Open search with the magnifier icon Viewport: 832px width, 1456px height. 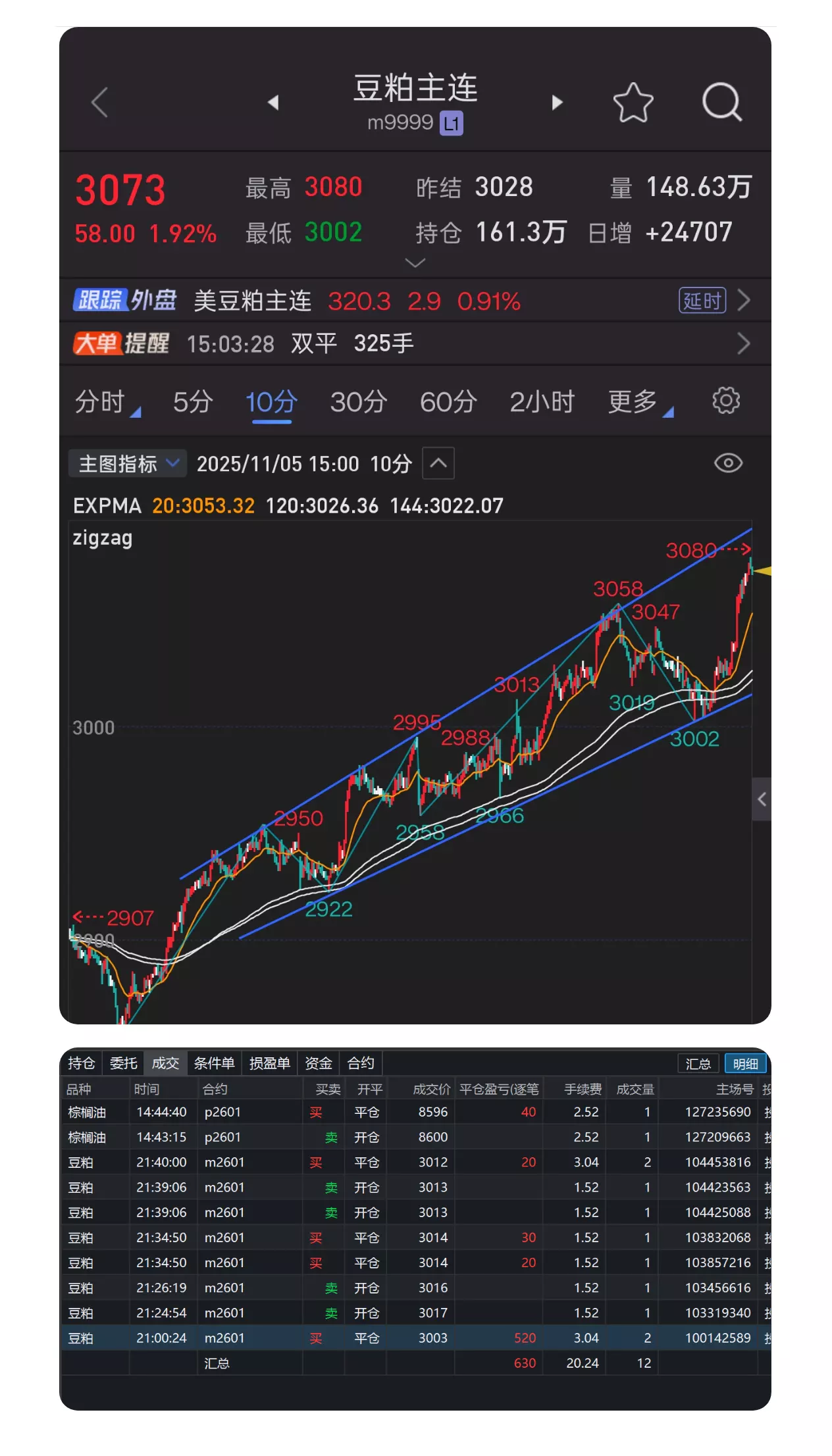[721, 103]
